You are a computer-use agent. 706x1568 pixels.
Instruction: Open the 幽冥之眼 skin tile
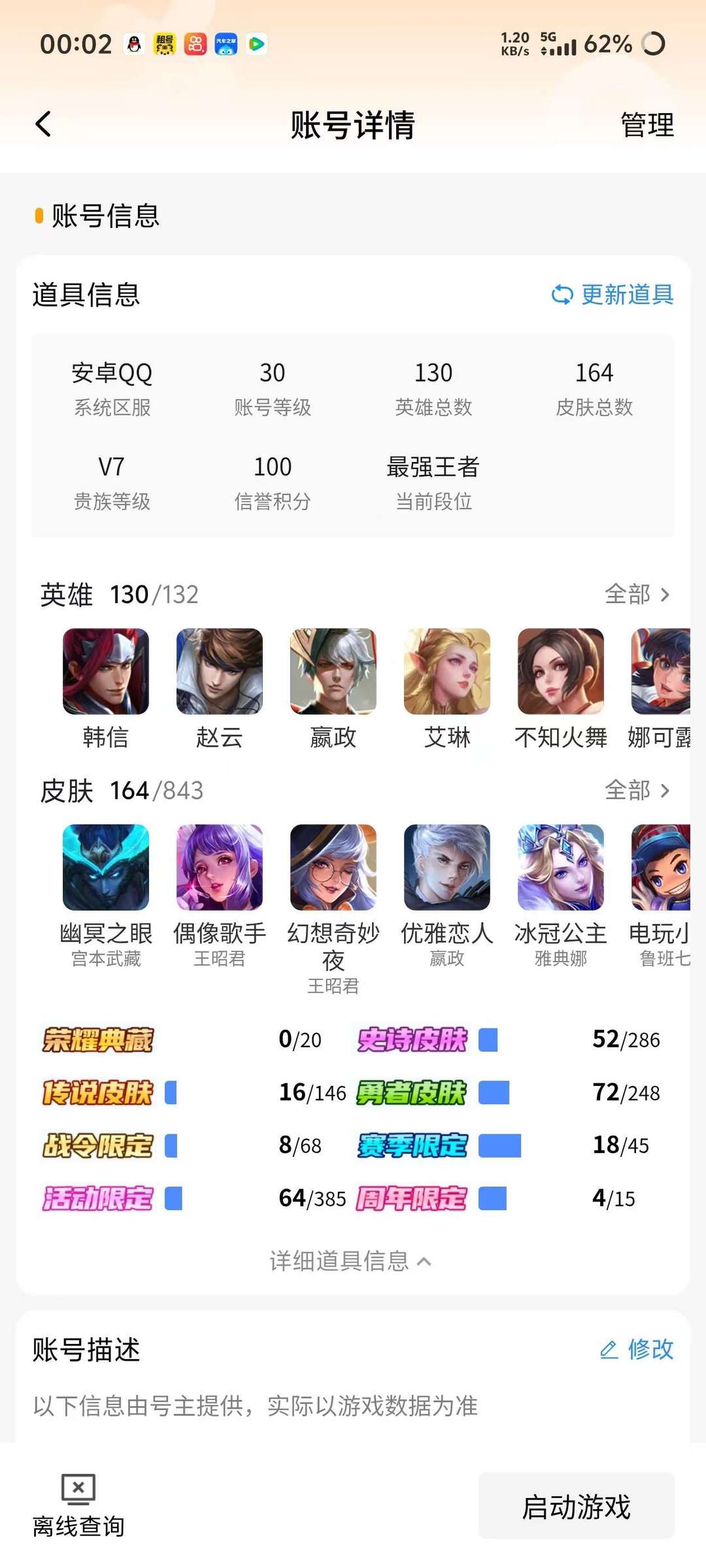click(x=106, y=896)
